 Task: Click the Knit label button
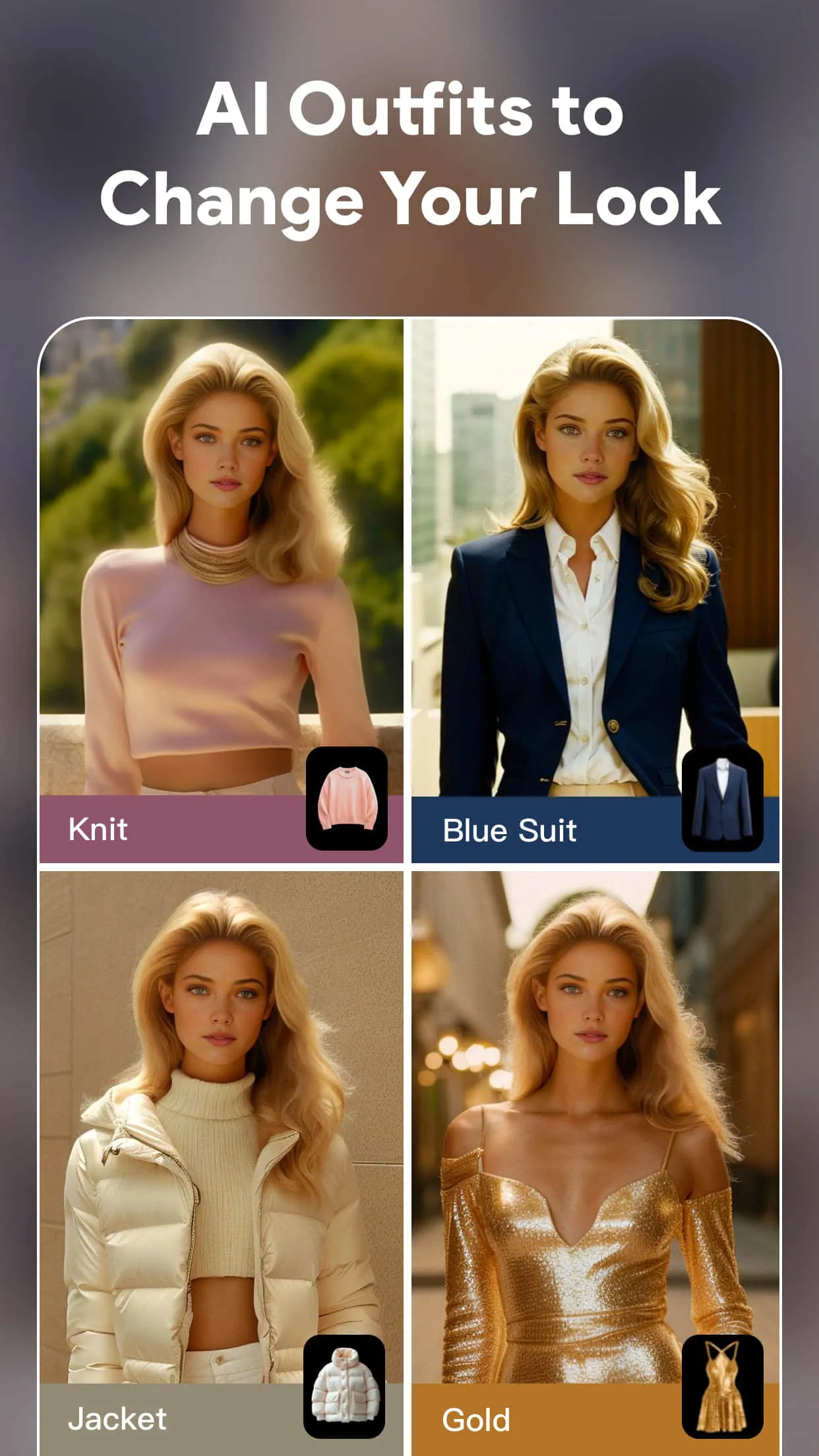pos(98,830)
